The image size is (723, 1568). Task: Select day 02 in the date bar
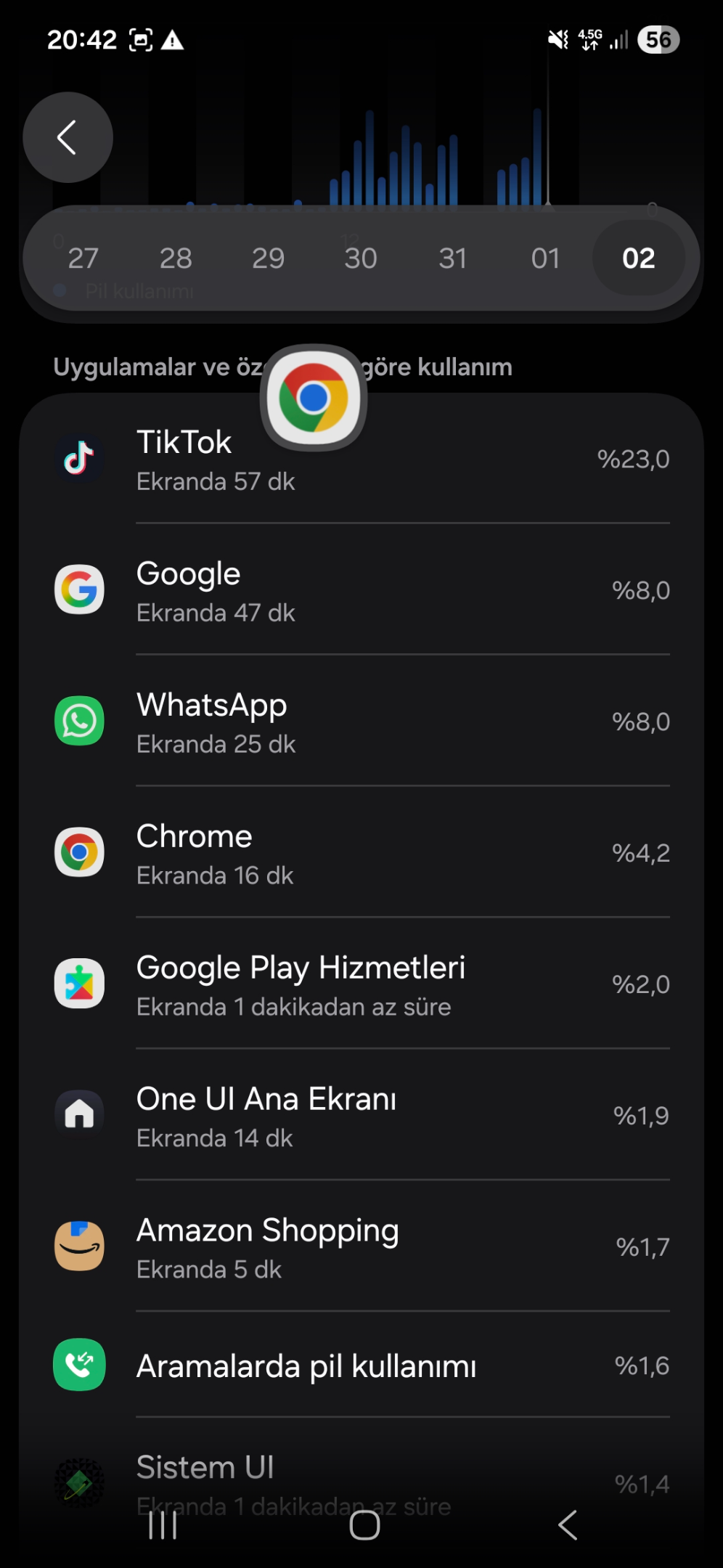[639, 258]
